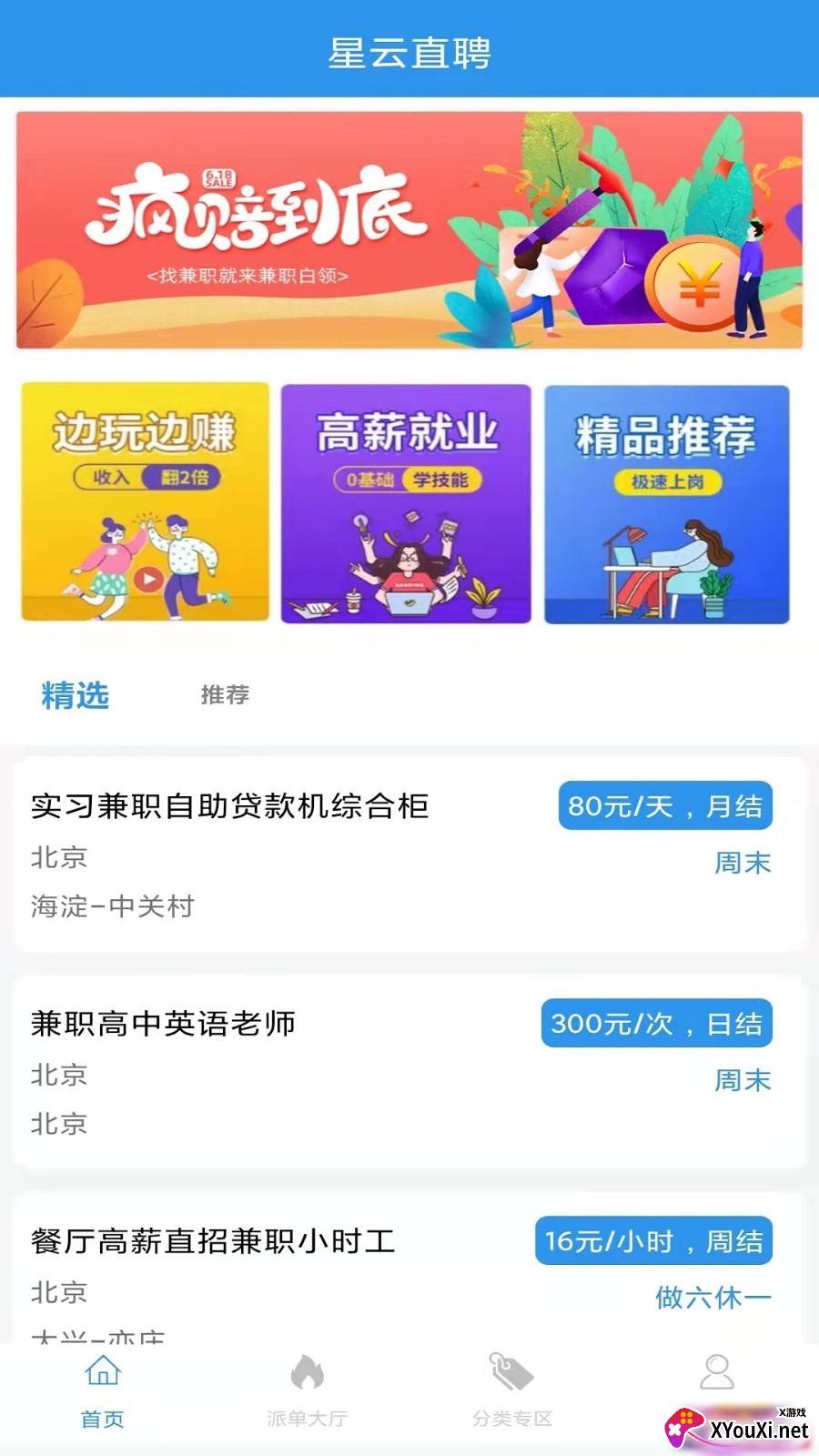The width and height of the screenshot is (819, 1456).
Task: Open the 精品推荐 category tile
Action: coord(666,503)
